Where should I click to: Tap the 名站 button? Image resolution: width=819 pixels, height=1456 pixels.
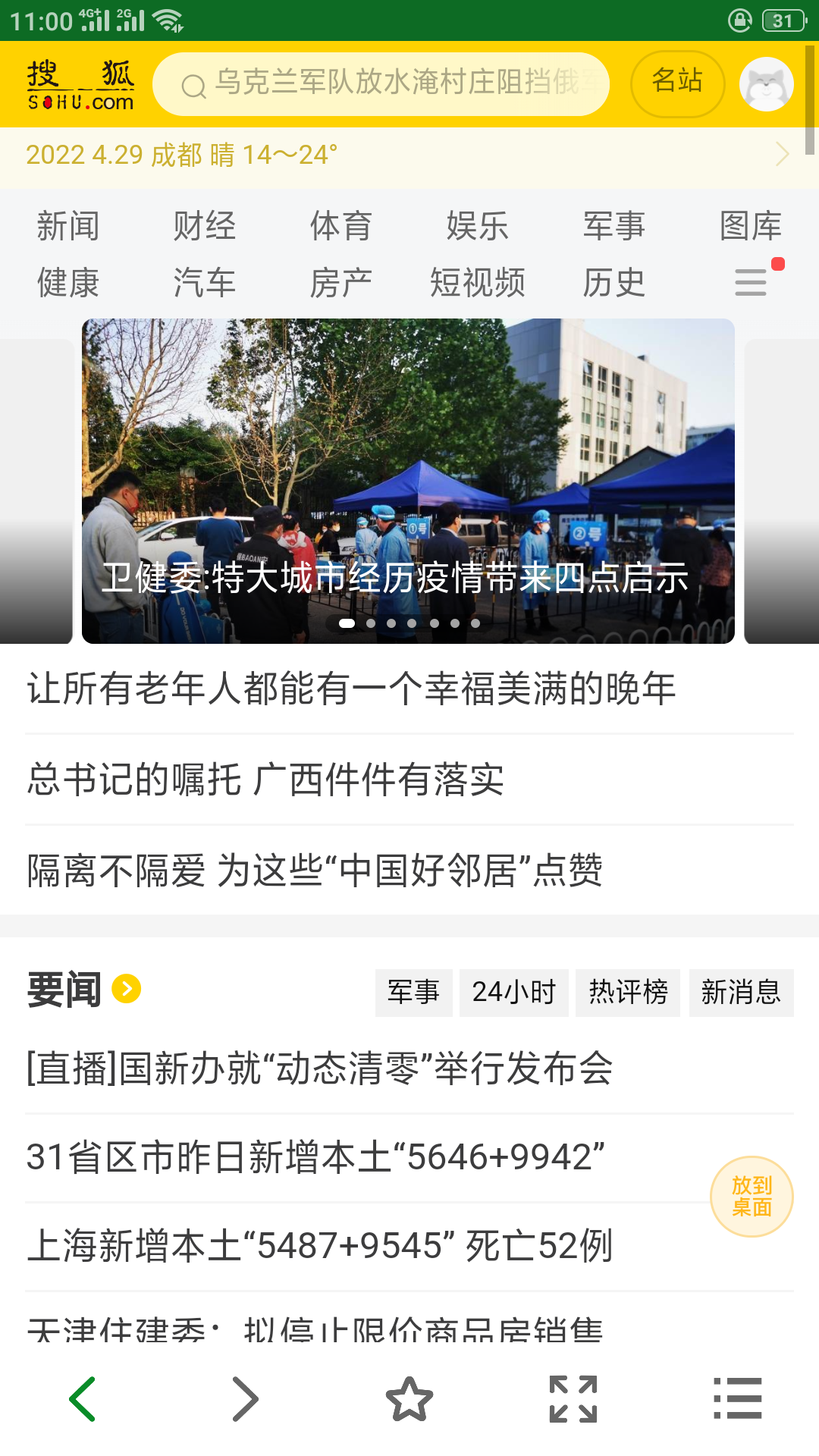(676, 83)
